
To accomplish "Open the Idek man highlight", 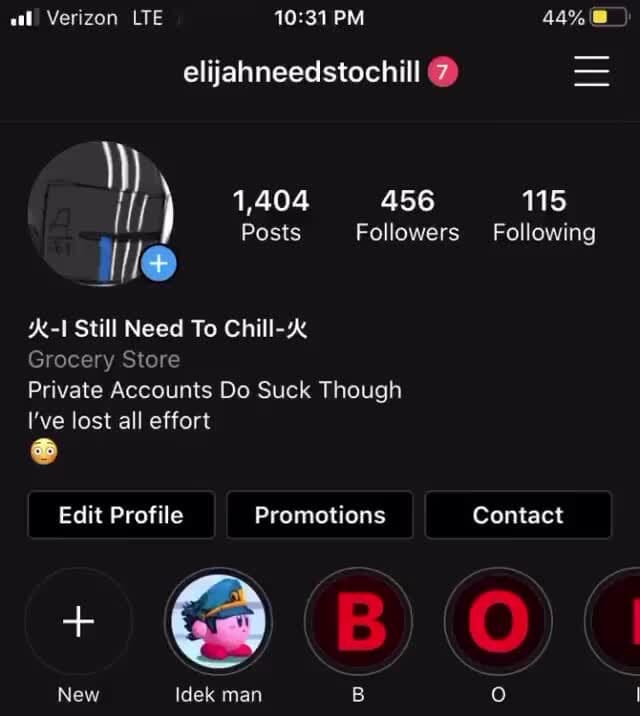I will 218,622.
